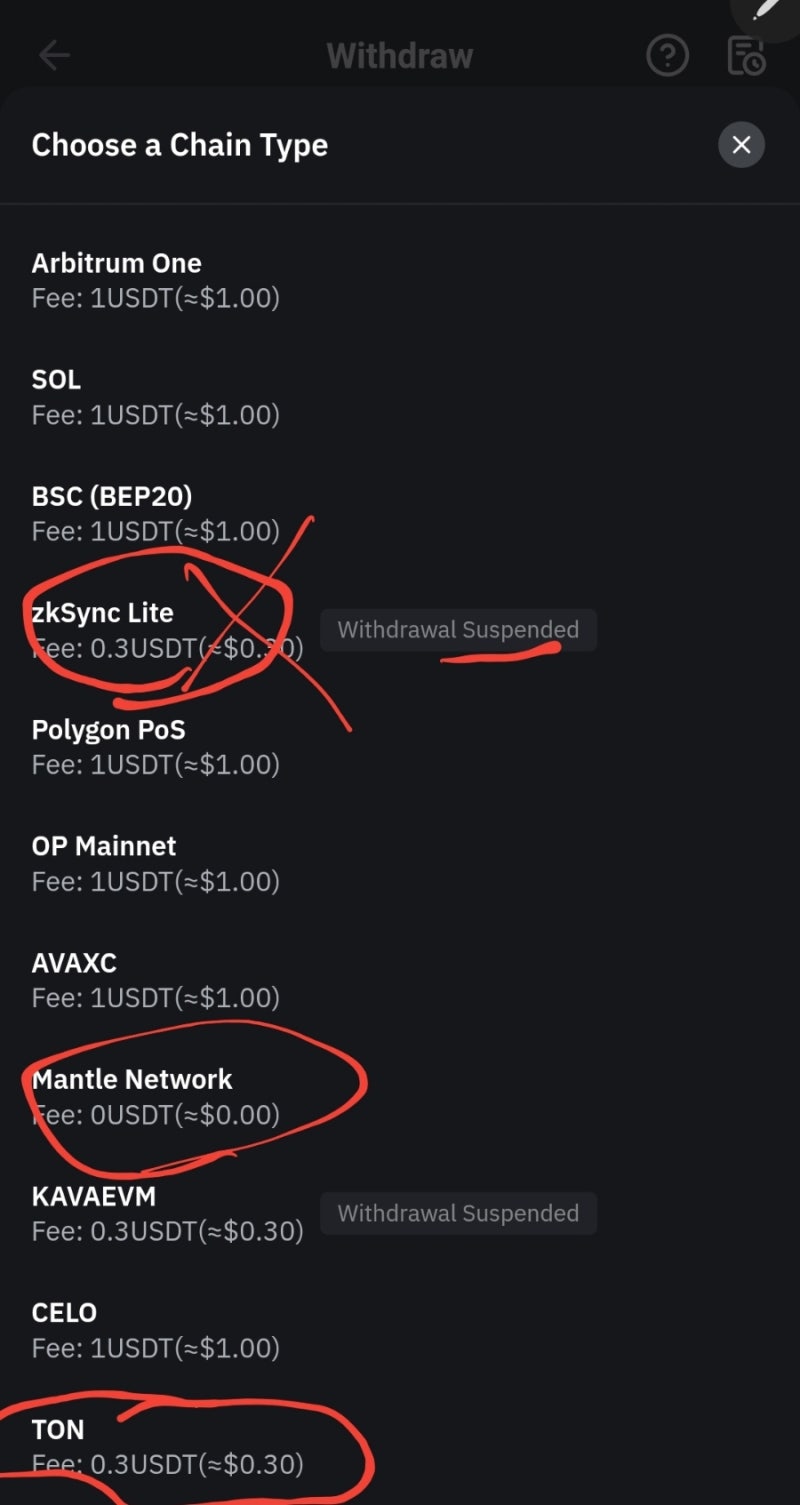Click the Withdraw title in the header

click(x=399, y=56)
